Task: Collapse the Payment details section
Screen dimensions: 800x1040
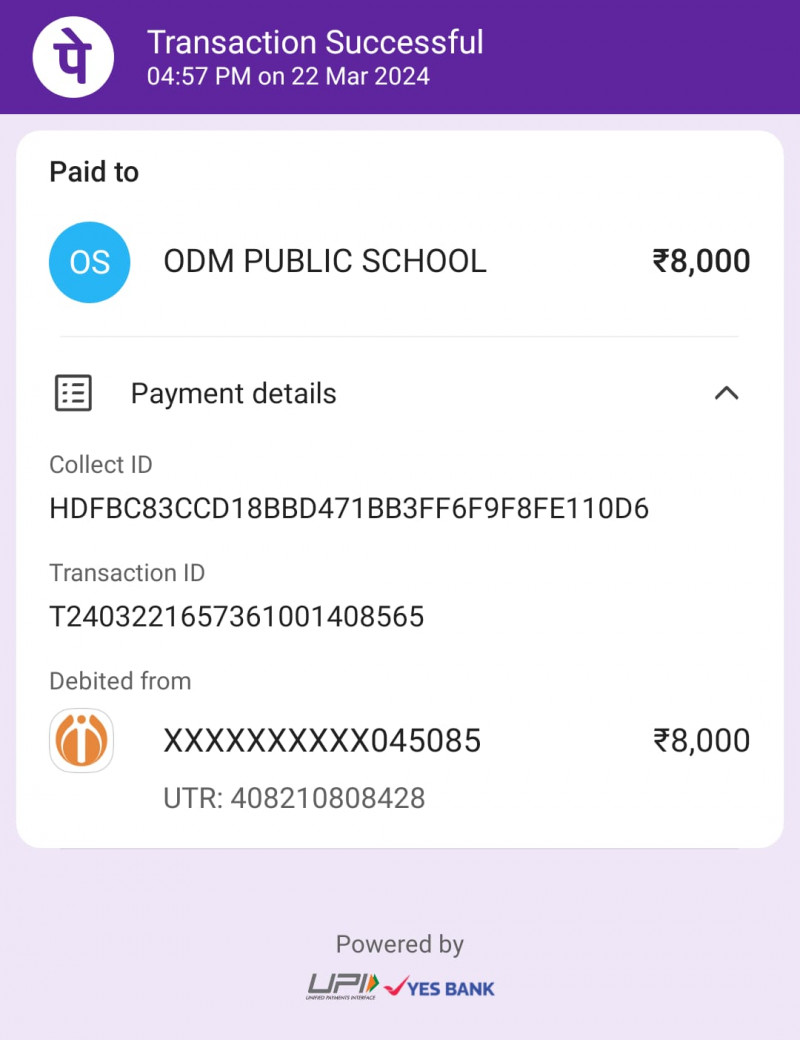Action: [726, 393]
